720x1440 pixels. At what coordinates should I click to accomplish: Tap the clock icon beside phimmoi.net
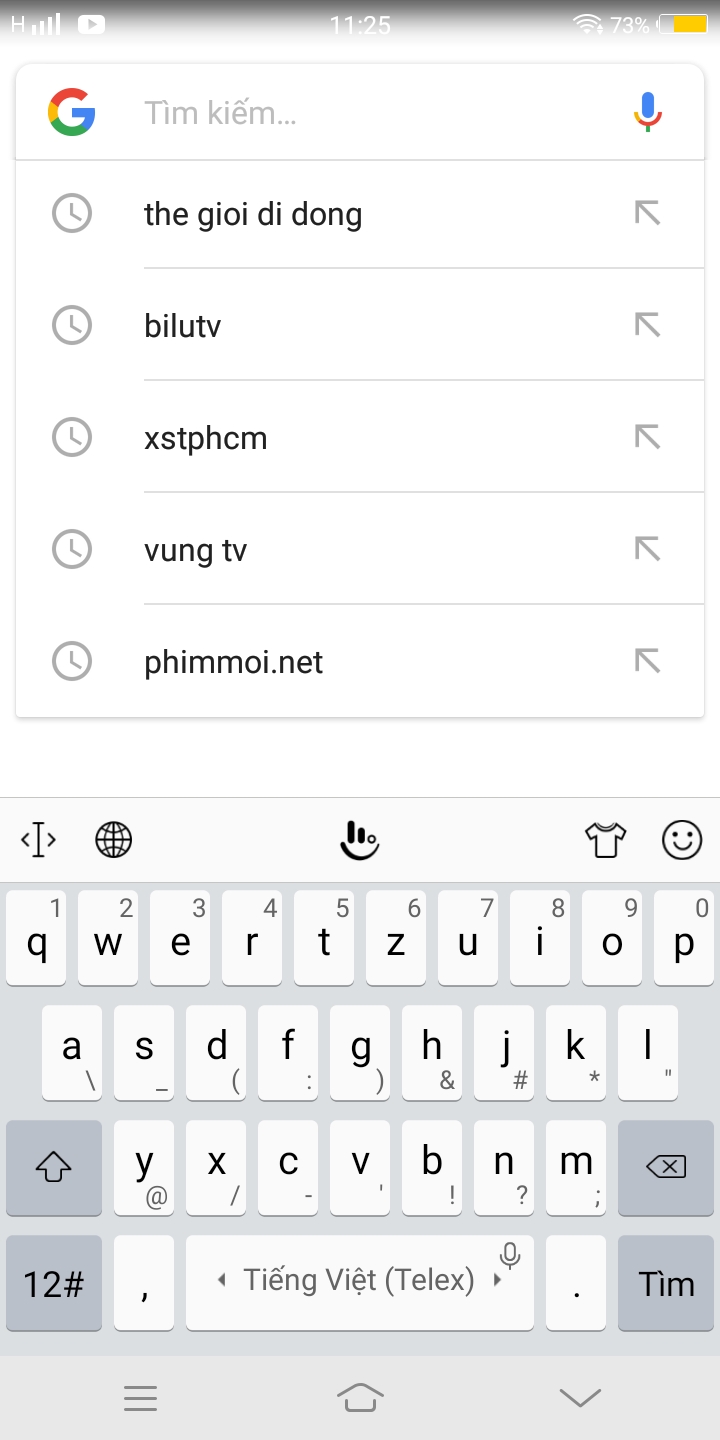tap(71, 661)
